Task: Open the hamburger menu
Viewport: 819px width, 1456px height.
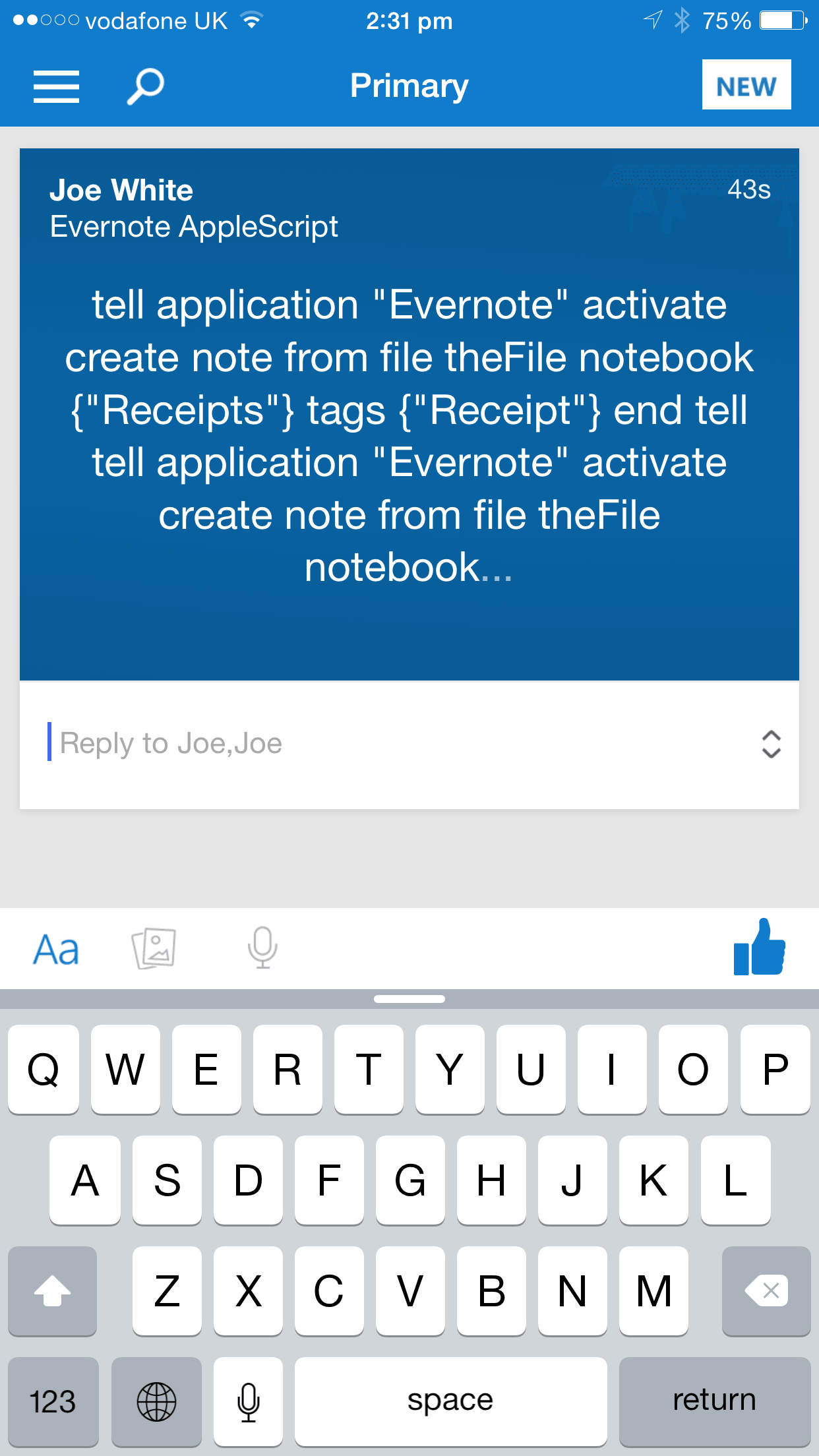Action: [x=56, y=86]
